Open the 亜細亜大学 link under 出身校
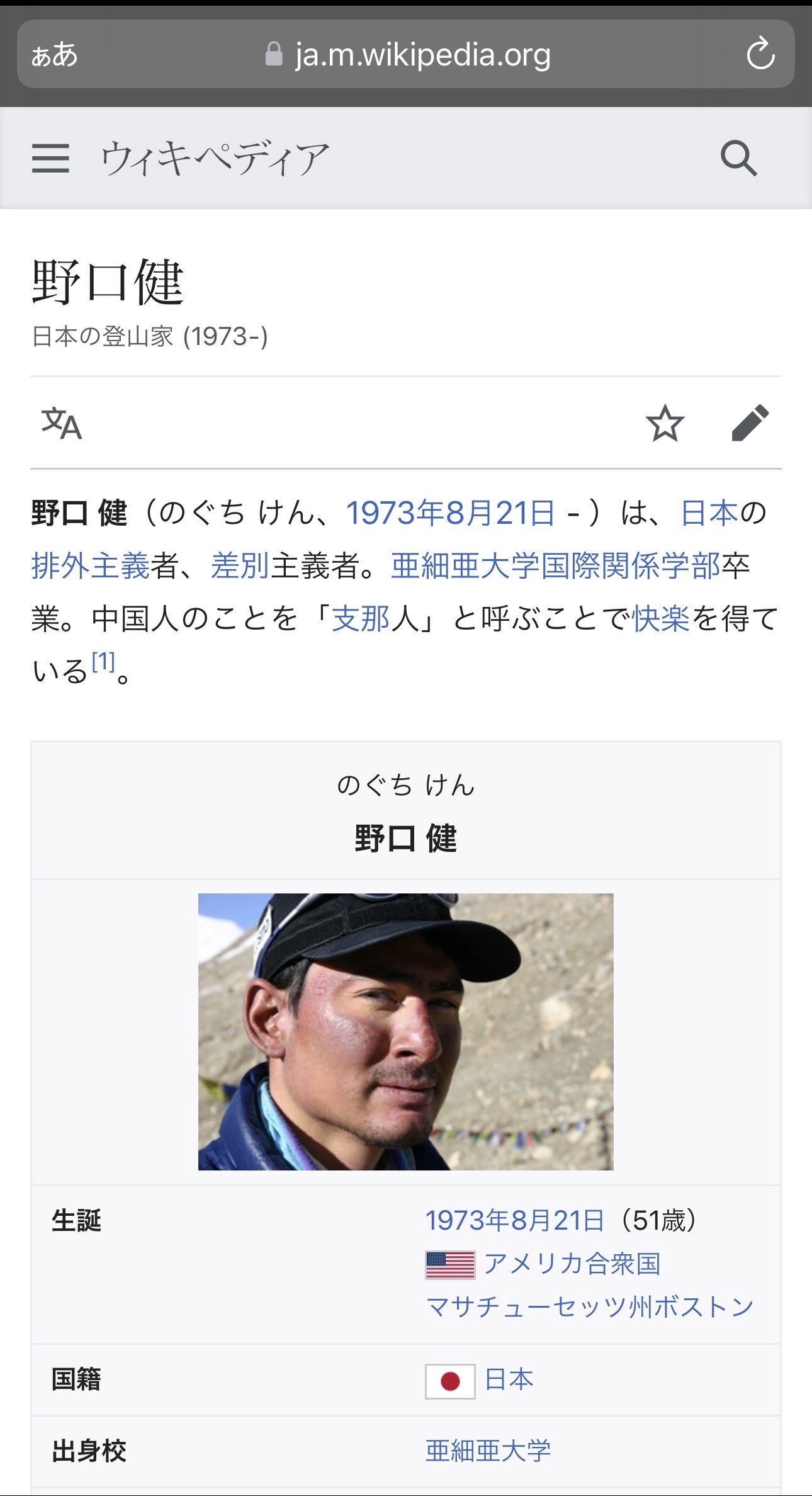Viewport: 812px width, 1496px height. pyautogui.click(x=488, y=1451)
